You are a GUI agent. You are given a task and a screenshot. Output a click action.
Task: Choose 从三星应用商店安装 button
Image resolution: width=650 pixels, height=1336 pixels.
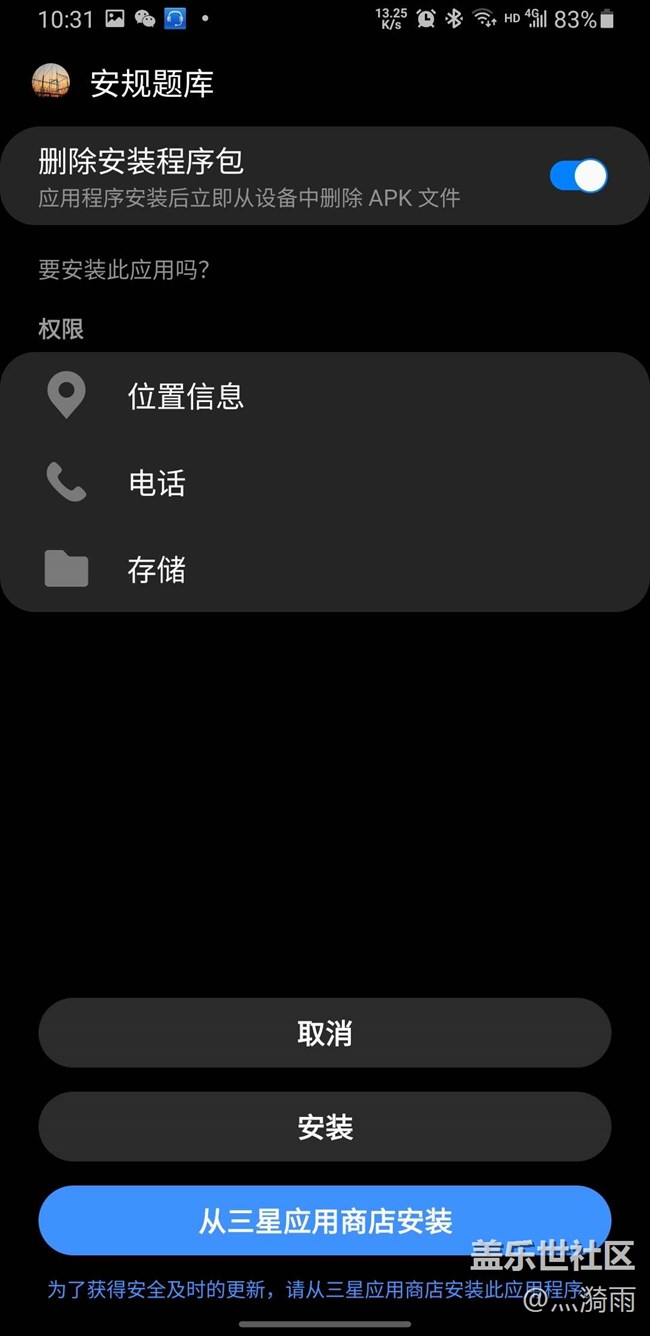click(324, 1221)
